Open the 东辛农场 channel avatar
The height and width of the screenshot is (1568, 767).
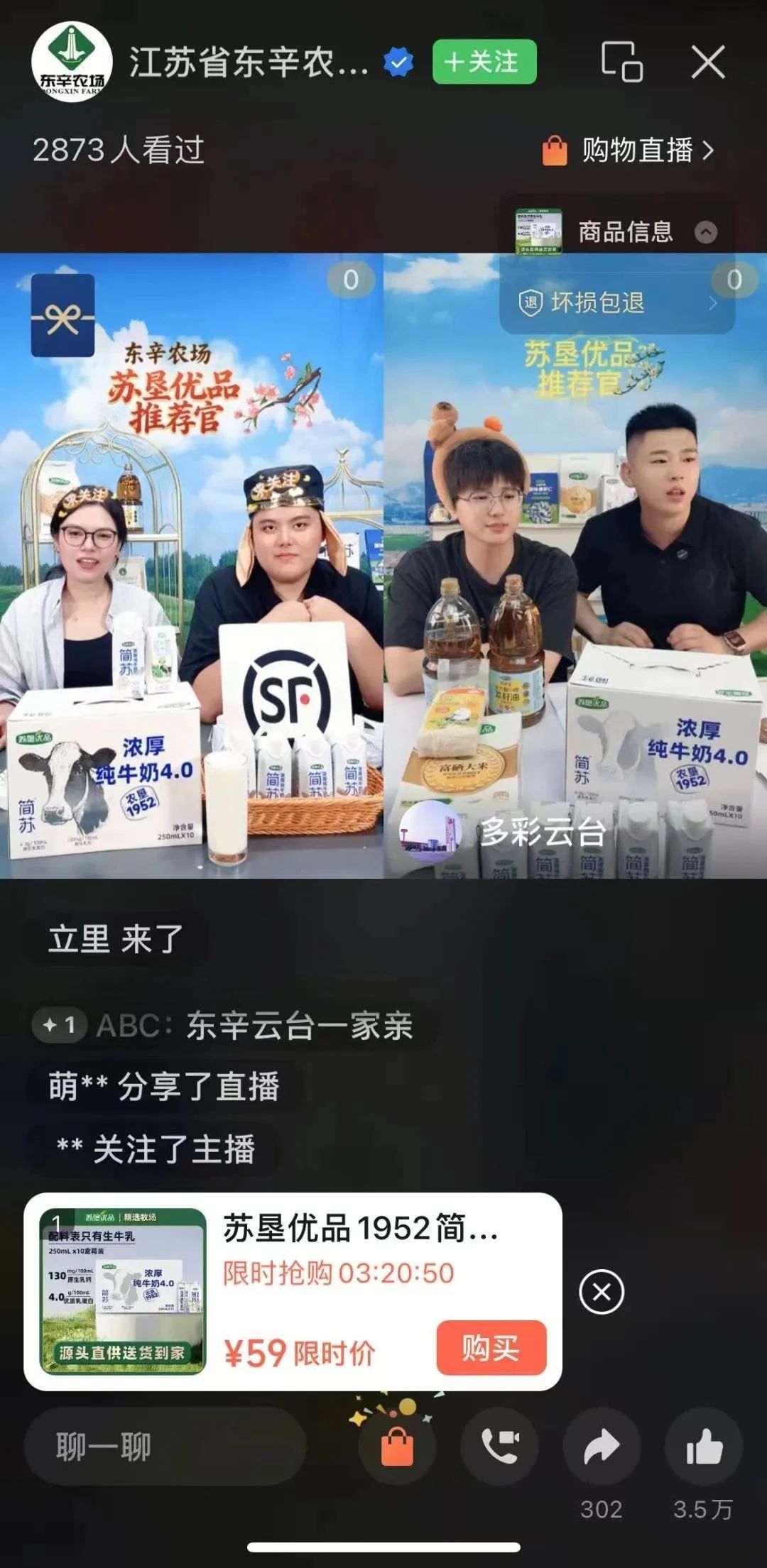tap(72, 62)
